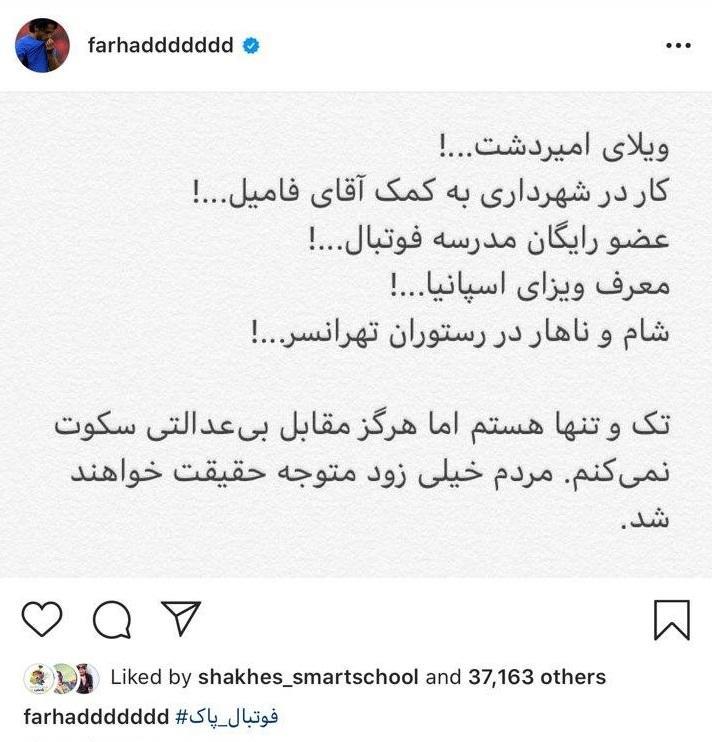The width and height of the screenshot is (712, 742).
Task: Like this post with the heart
Action: pyautogui.click(x=41, y=618)
